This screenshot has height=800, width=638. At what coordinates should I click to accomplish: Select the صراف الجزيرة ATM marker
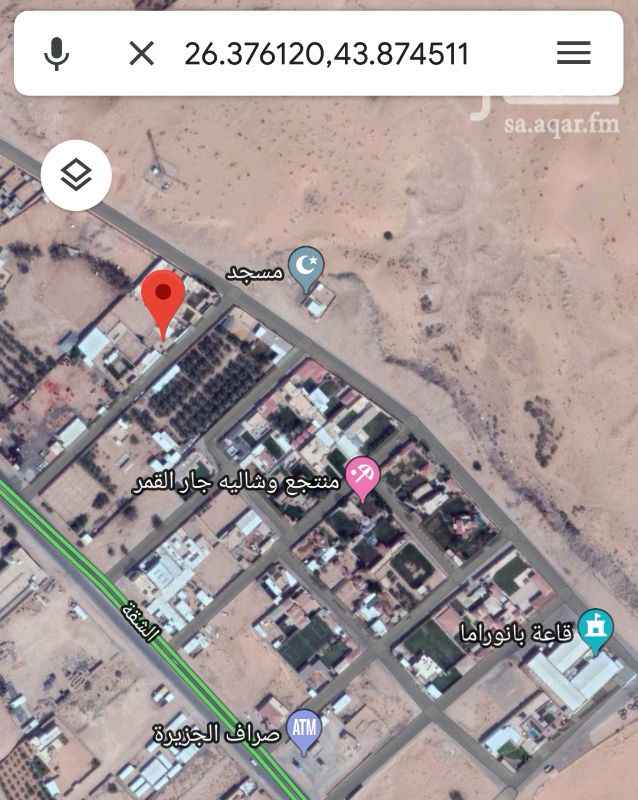(303, 730)
